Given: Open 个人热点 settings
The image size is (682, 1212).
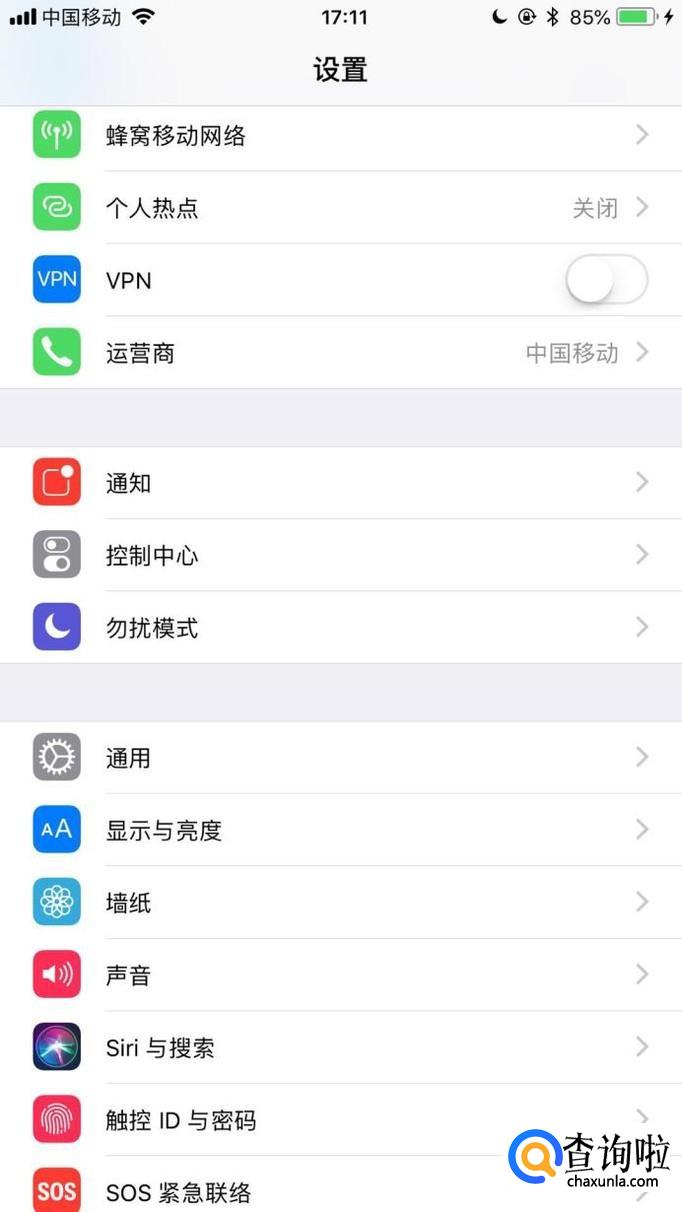Looking at the screenshot, I should coord(340,208).
